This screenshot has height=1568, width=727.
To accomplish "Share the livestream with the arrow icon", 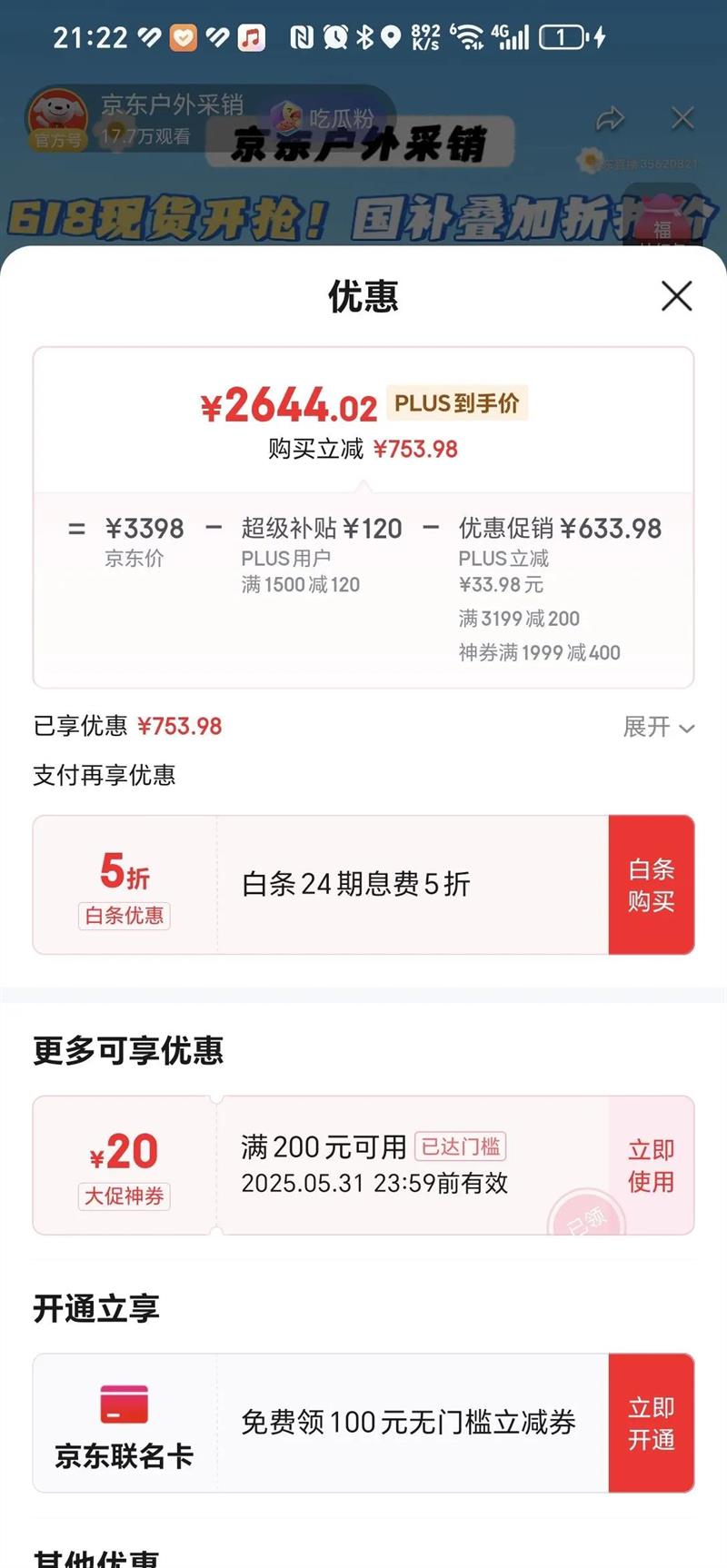I will click(610, 118).
